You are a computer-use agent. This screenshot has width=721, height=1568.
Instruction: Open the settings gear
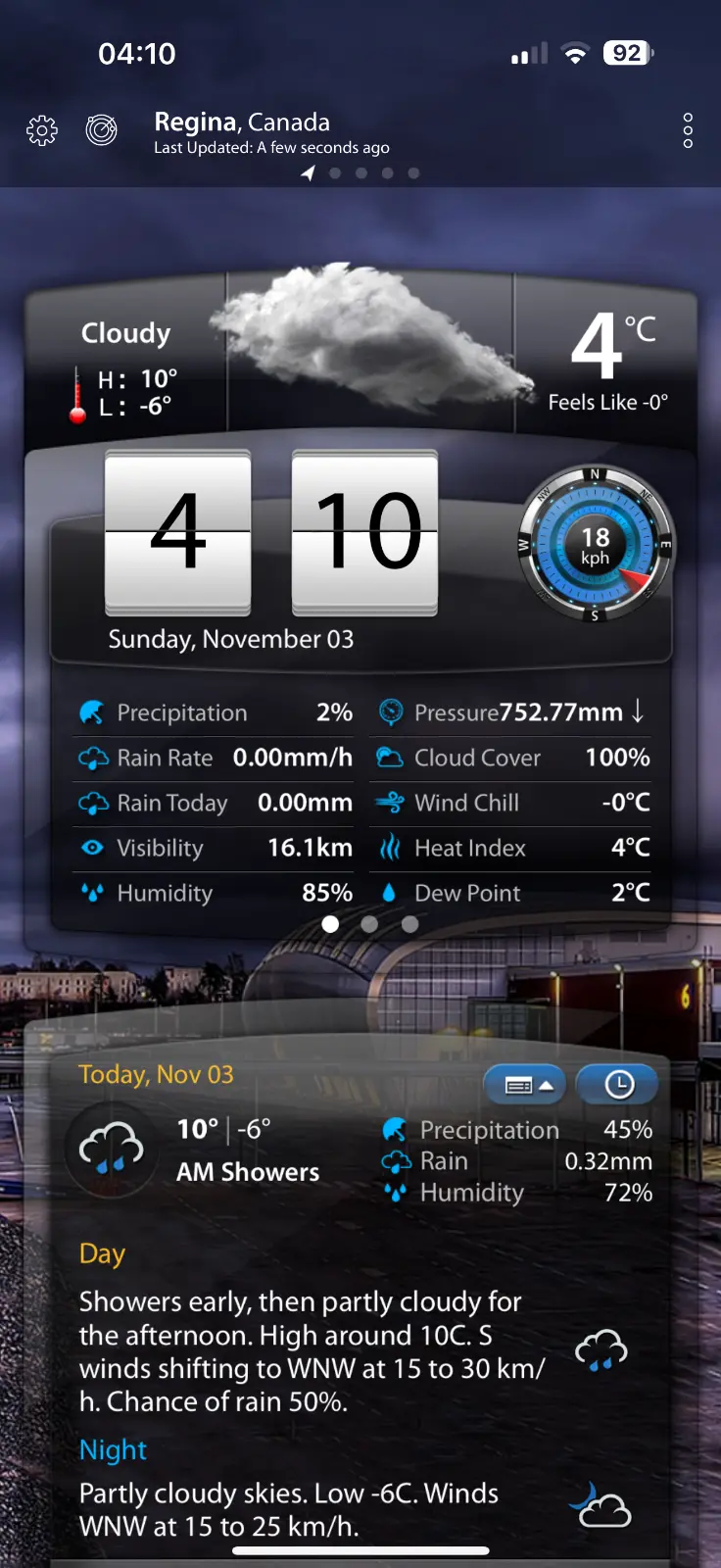(42, 130)
